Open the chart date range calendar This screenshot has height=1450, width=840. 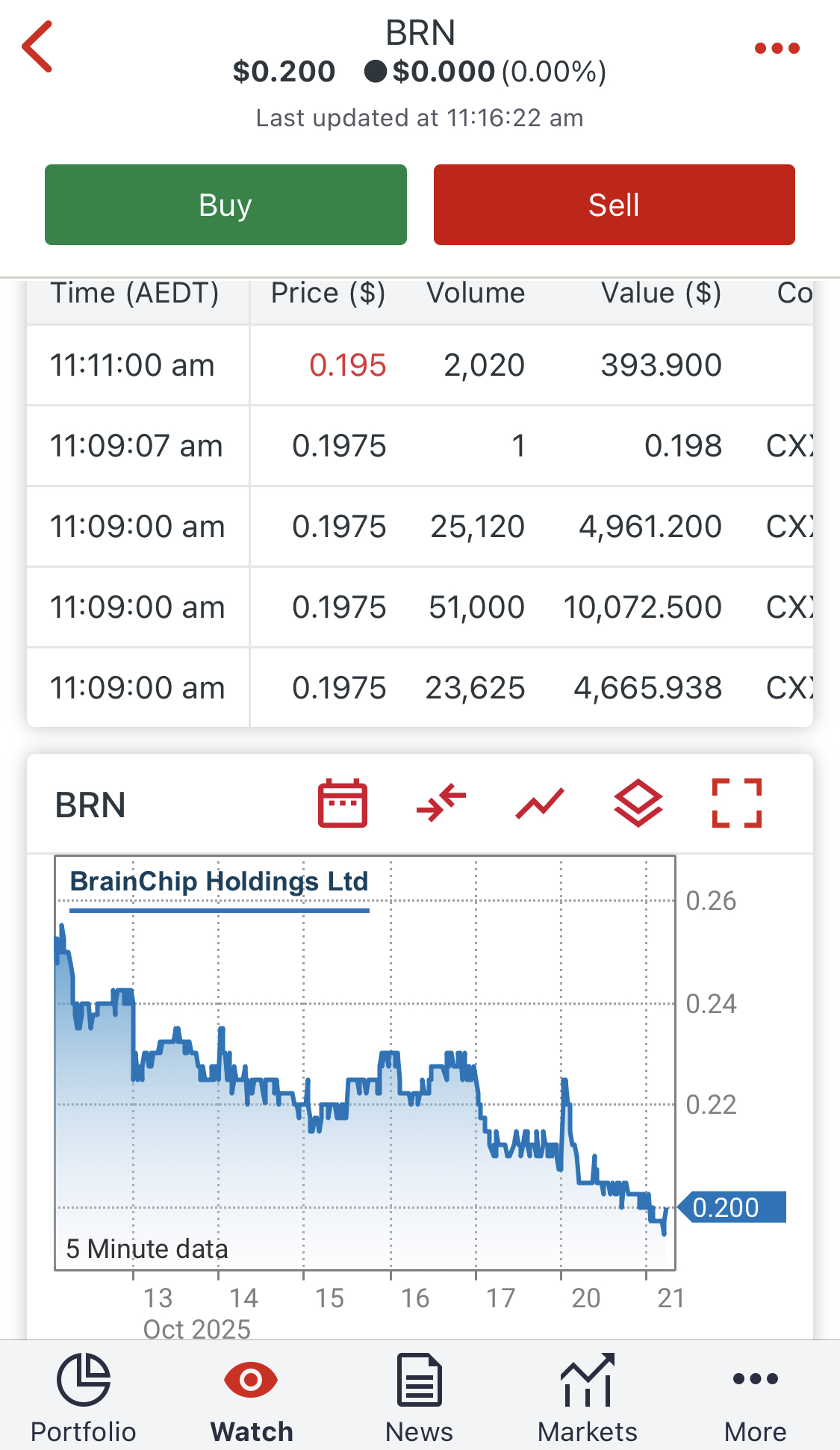tap(343, 804)
